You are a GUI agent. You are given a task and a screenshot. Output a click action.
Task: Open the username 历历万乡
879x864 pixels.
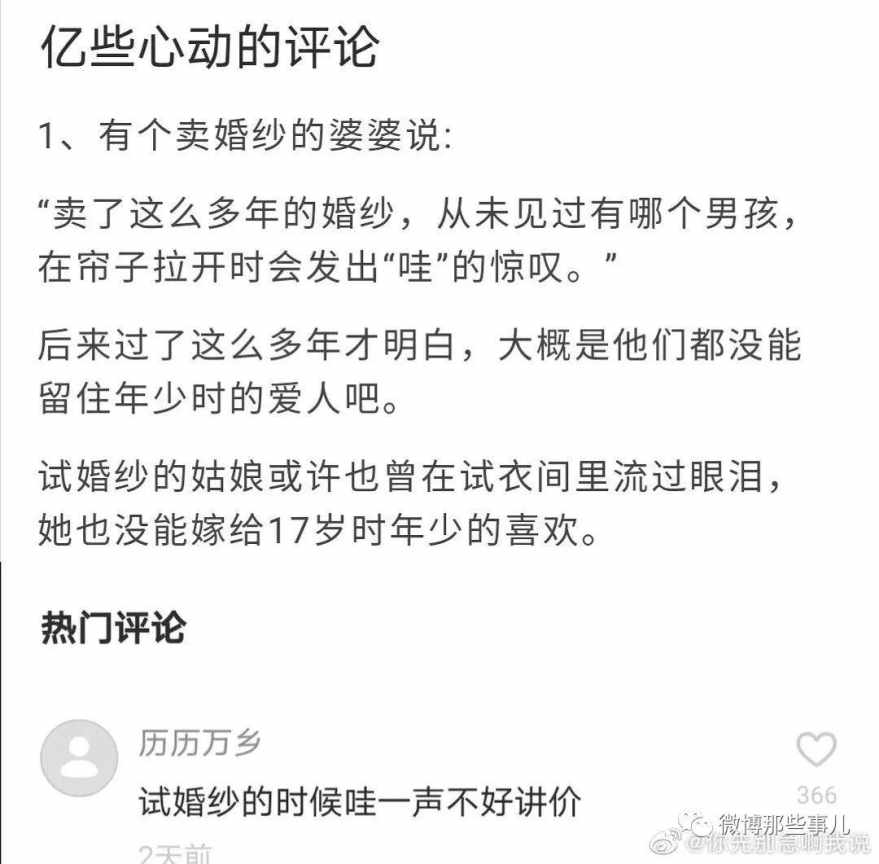click(x=200, y=743)
